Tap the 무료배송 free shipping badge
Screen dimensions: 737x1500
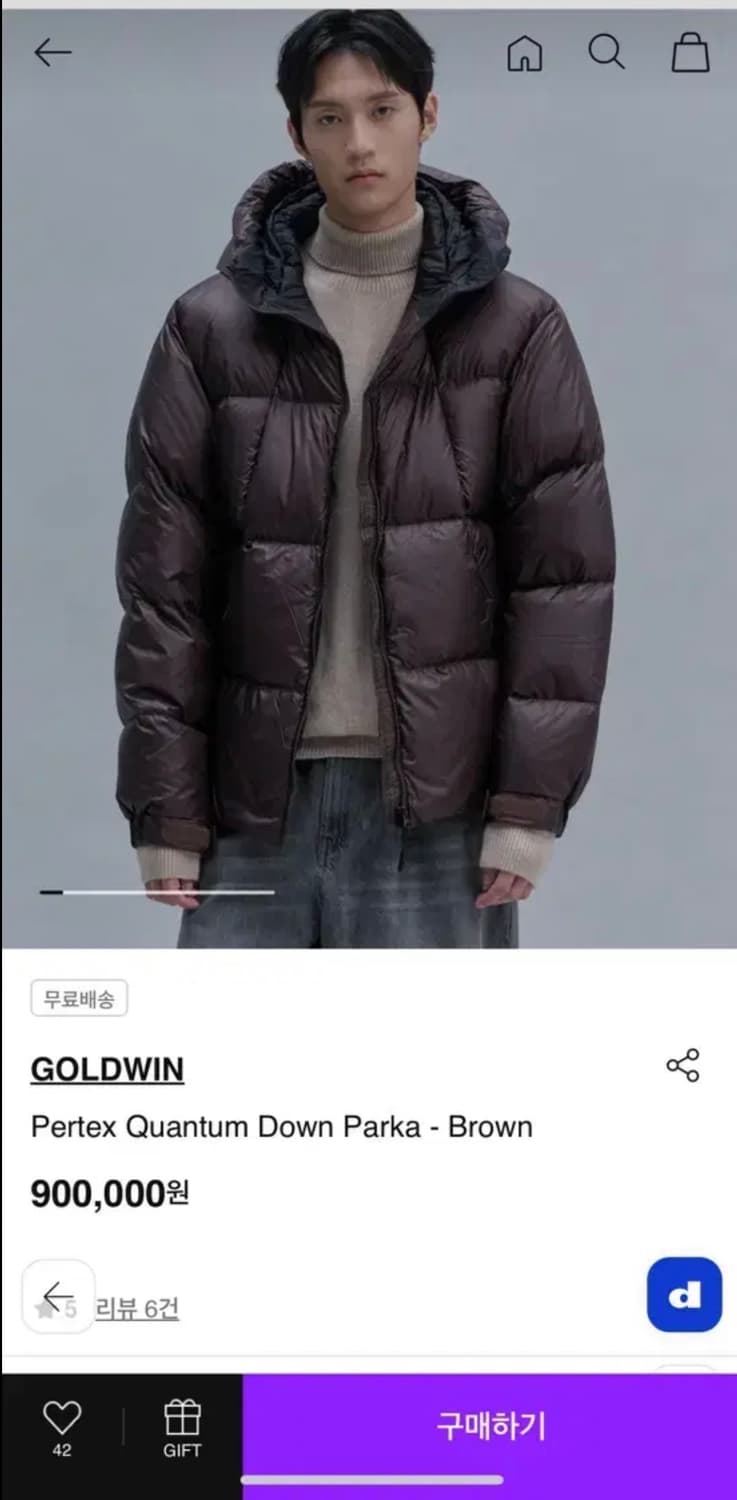click(79, 997)
